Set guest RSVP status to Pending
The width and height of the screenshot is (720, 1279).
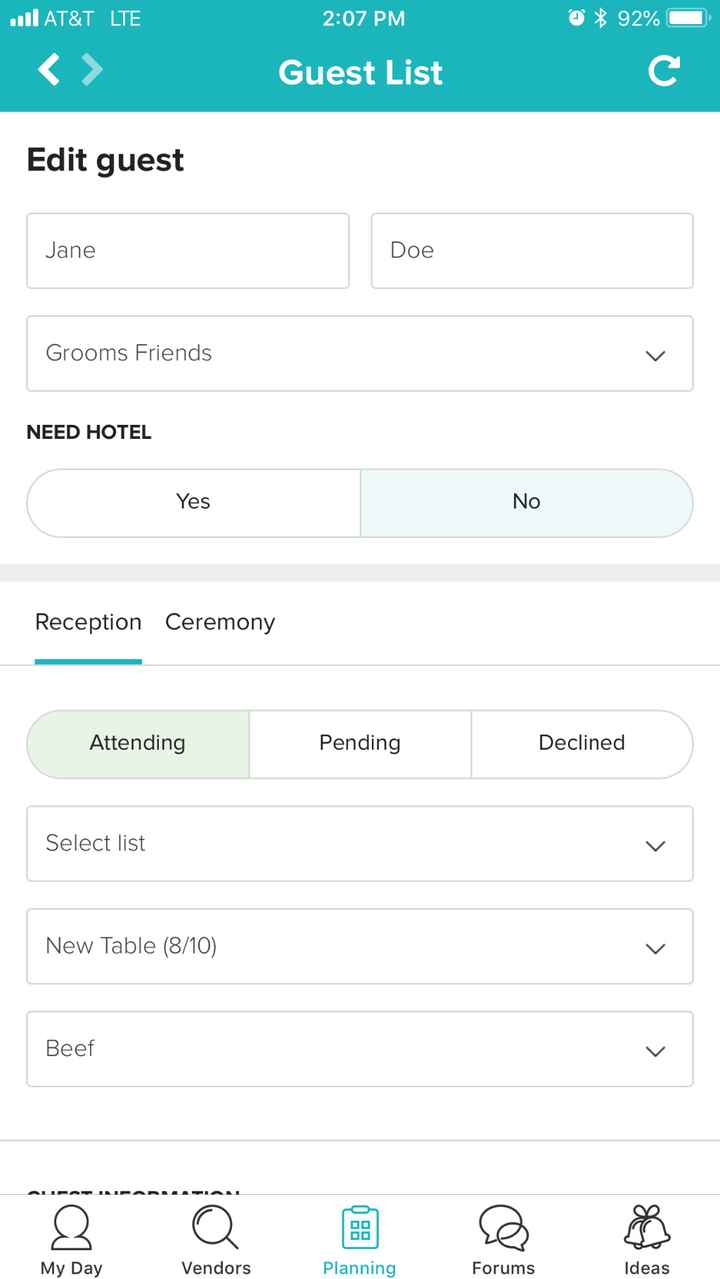[x=359, y=743]
